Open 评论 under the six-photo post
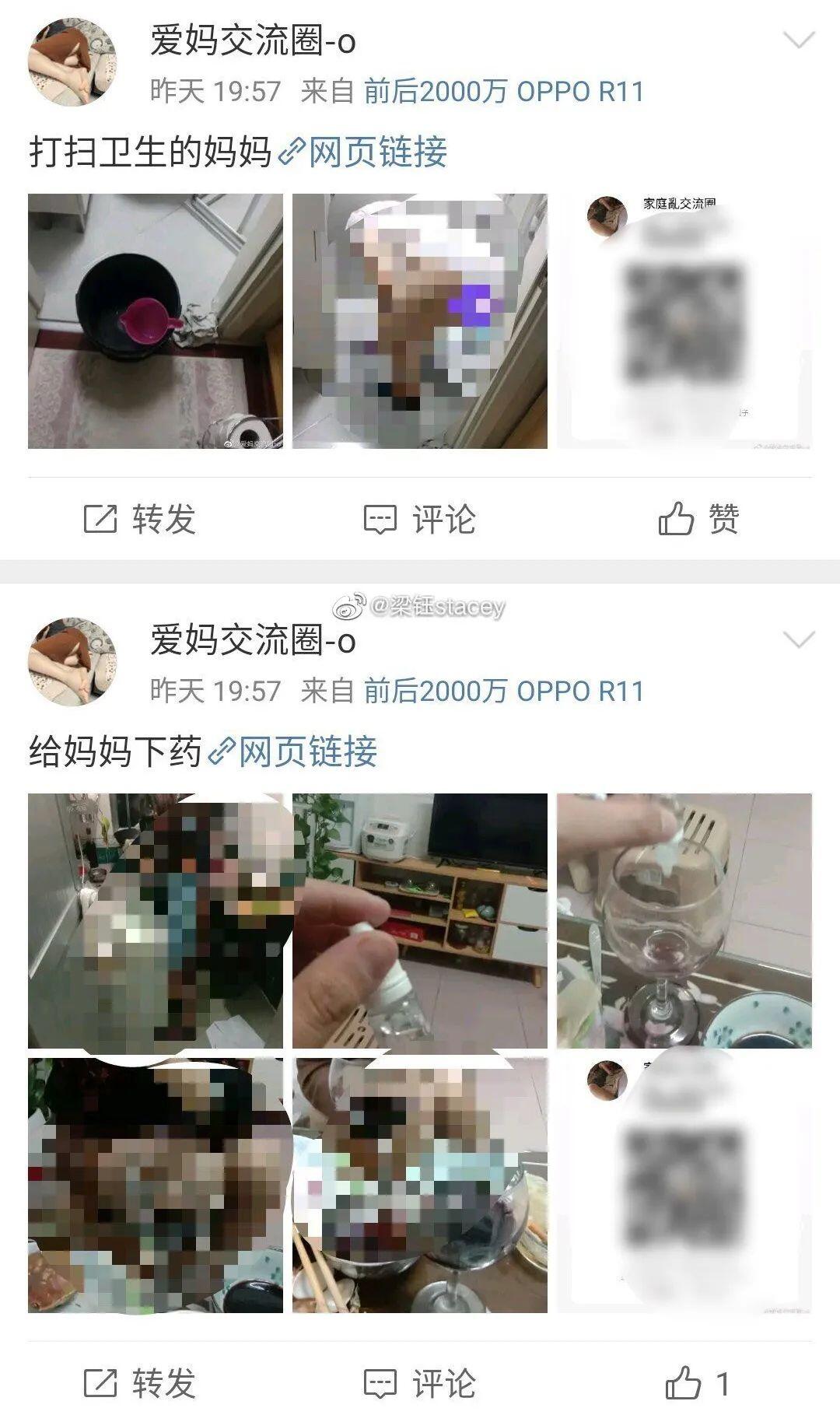This screenshot has height=1415, width=840. 420,1383
